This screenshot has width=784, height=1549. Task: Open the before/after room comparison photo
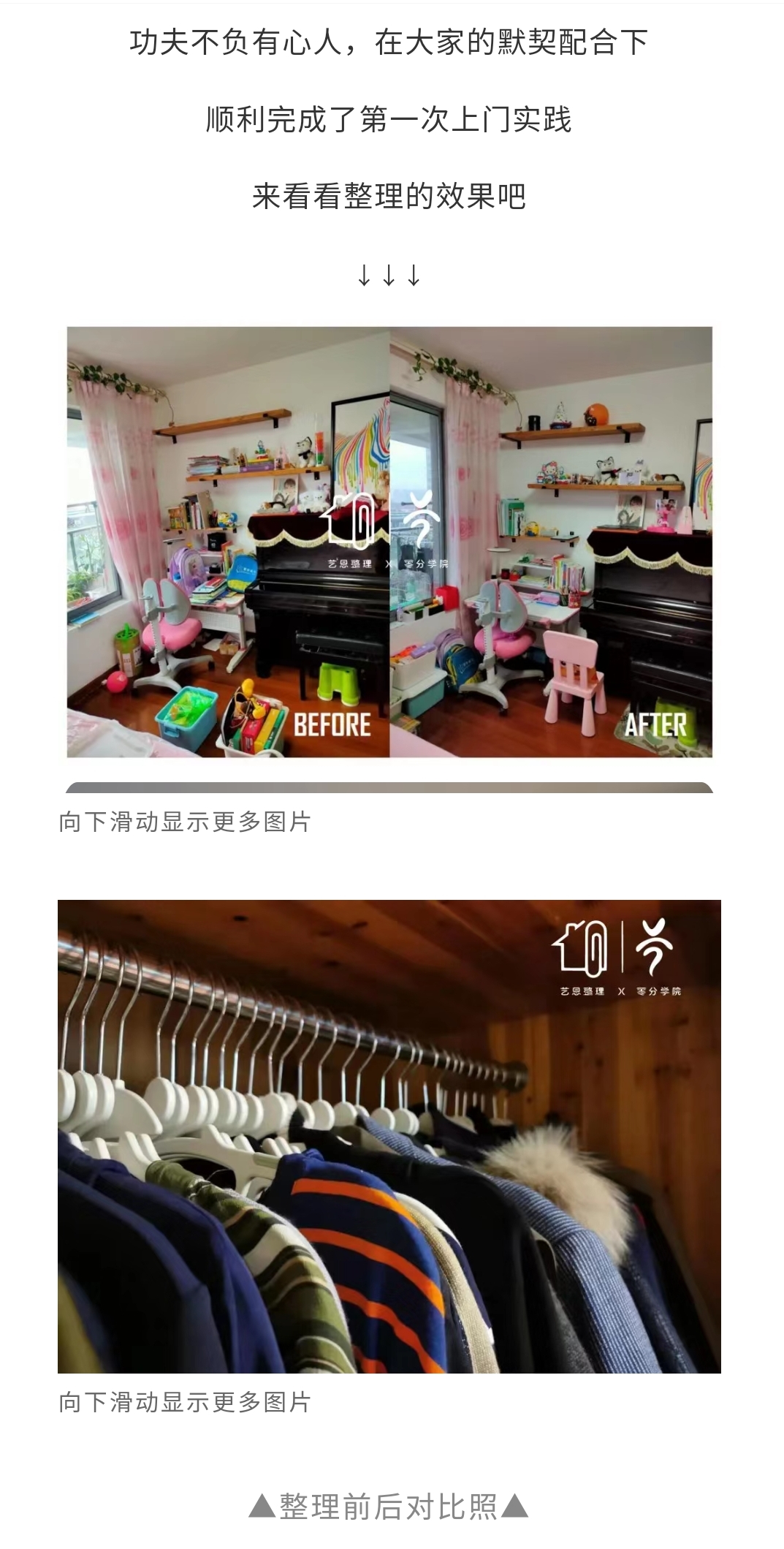click(389, 542)
